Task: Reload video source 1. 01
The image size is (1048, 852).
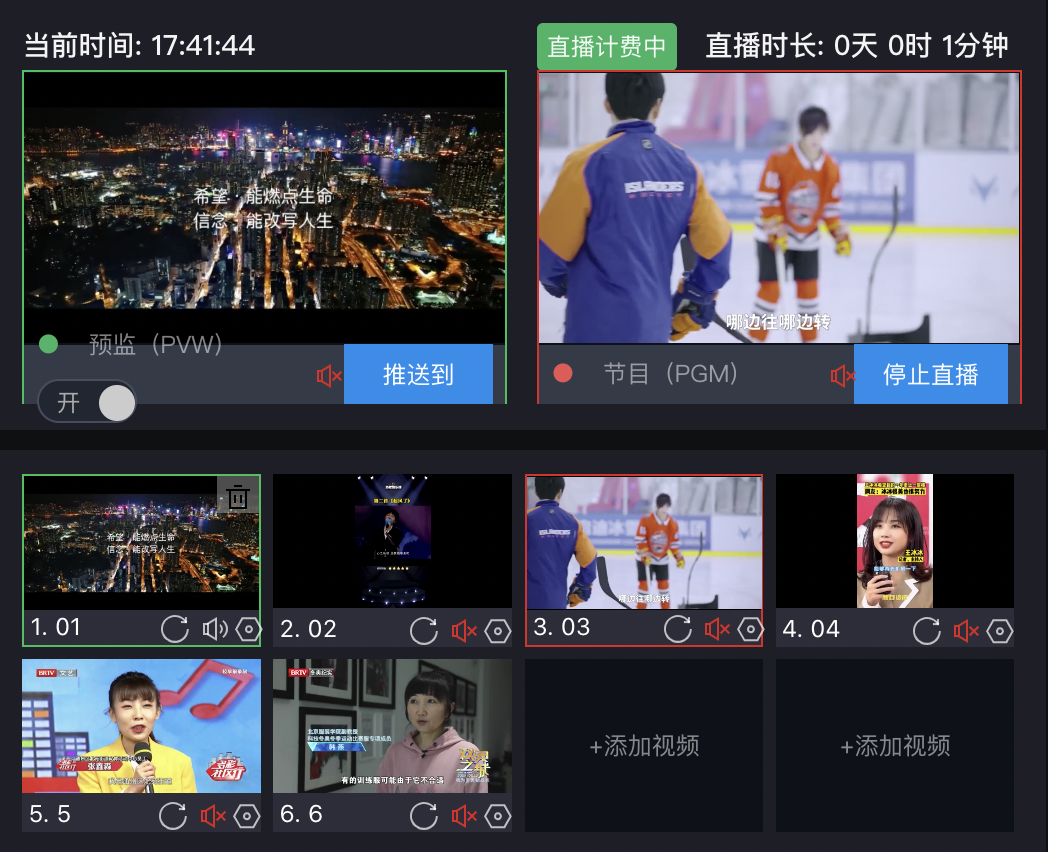Action: [175, 629]
